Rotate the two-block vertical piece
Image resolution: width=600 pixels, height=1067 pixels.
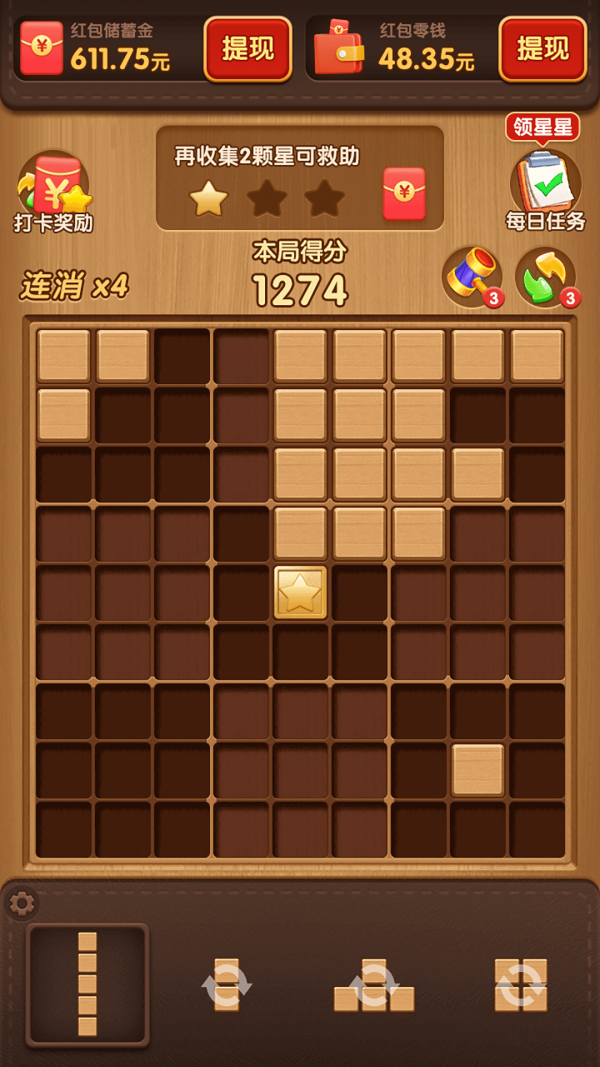tap(227, 985)
